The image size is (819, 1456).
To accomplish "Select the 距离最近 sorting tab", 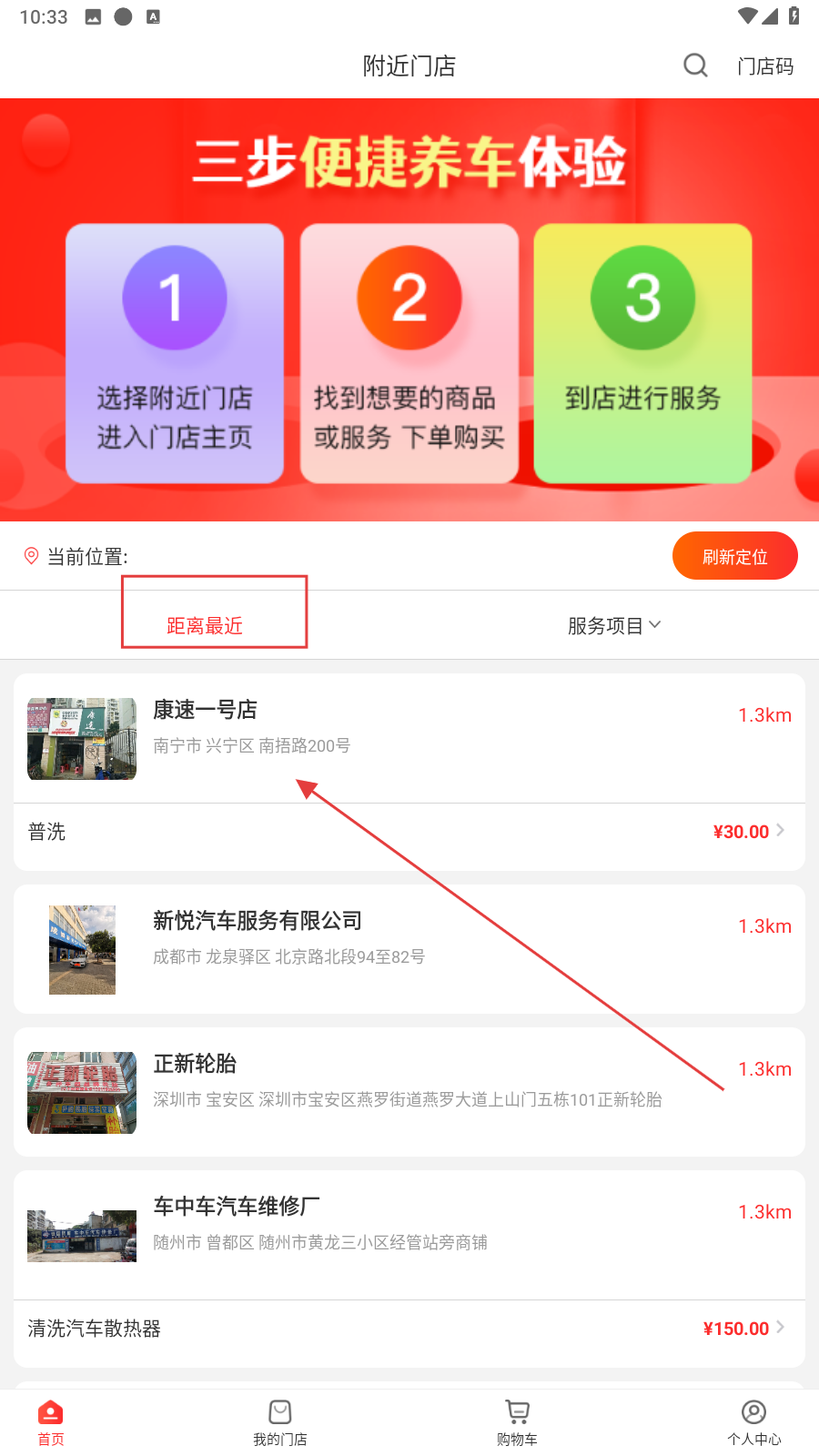I will [x=205, y=625].
